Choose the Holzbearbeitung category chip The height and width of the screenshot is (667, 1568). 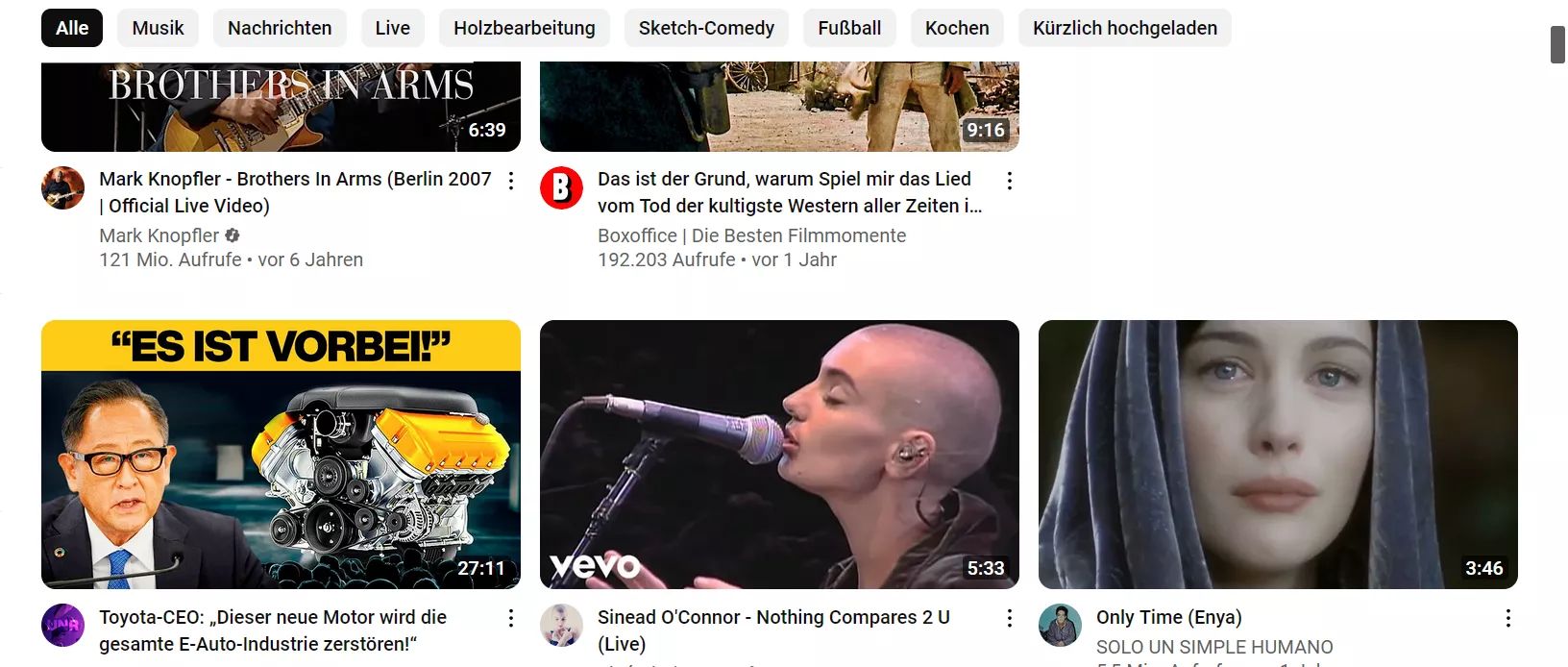tap(524, 28)
